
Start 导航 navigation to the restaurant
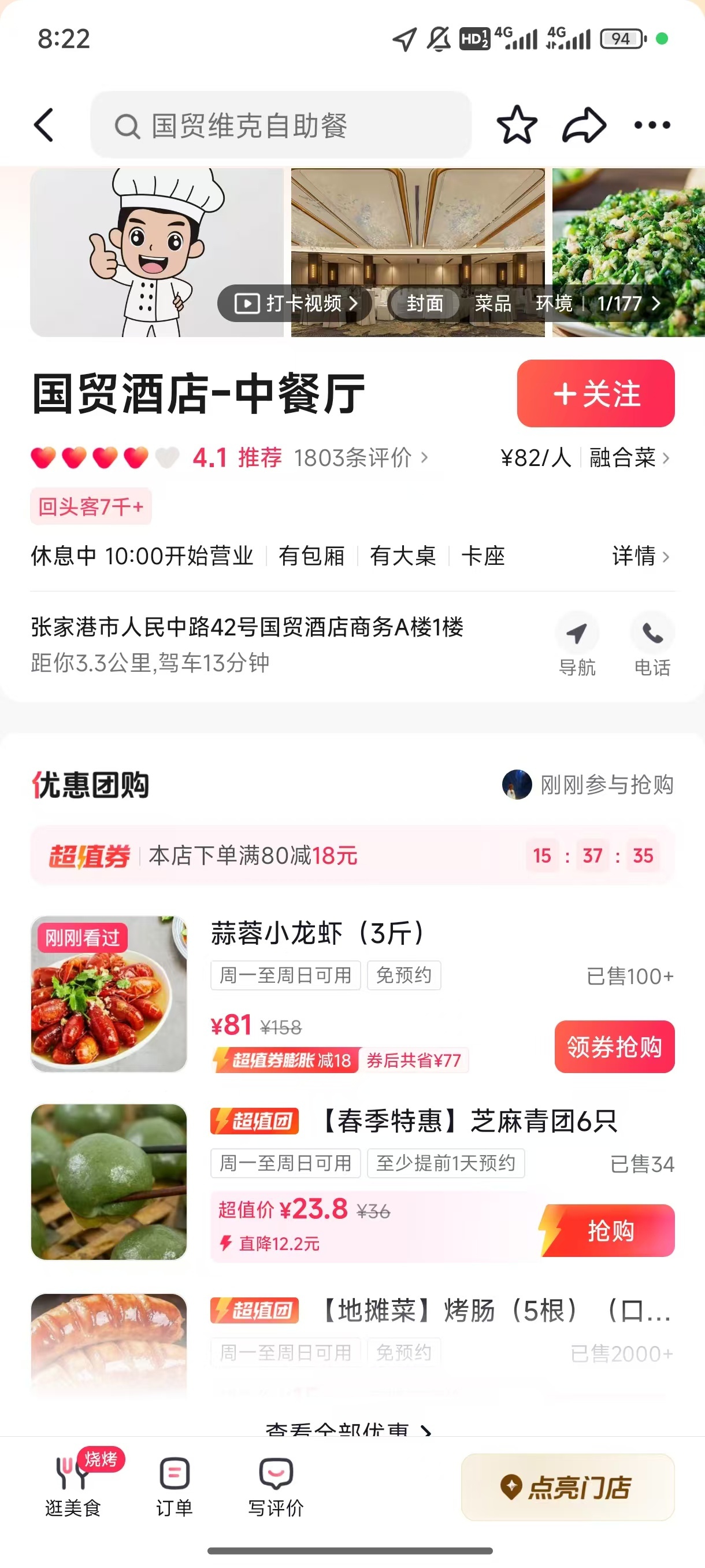click(577, 644)
